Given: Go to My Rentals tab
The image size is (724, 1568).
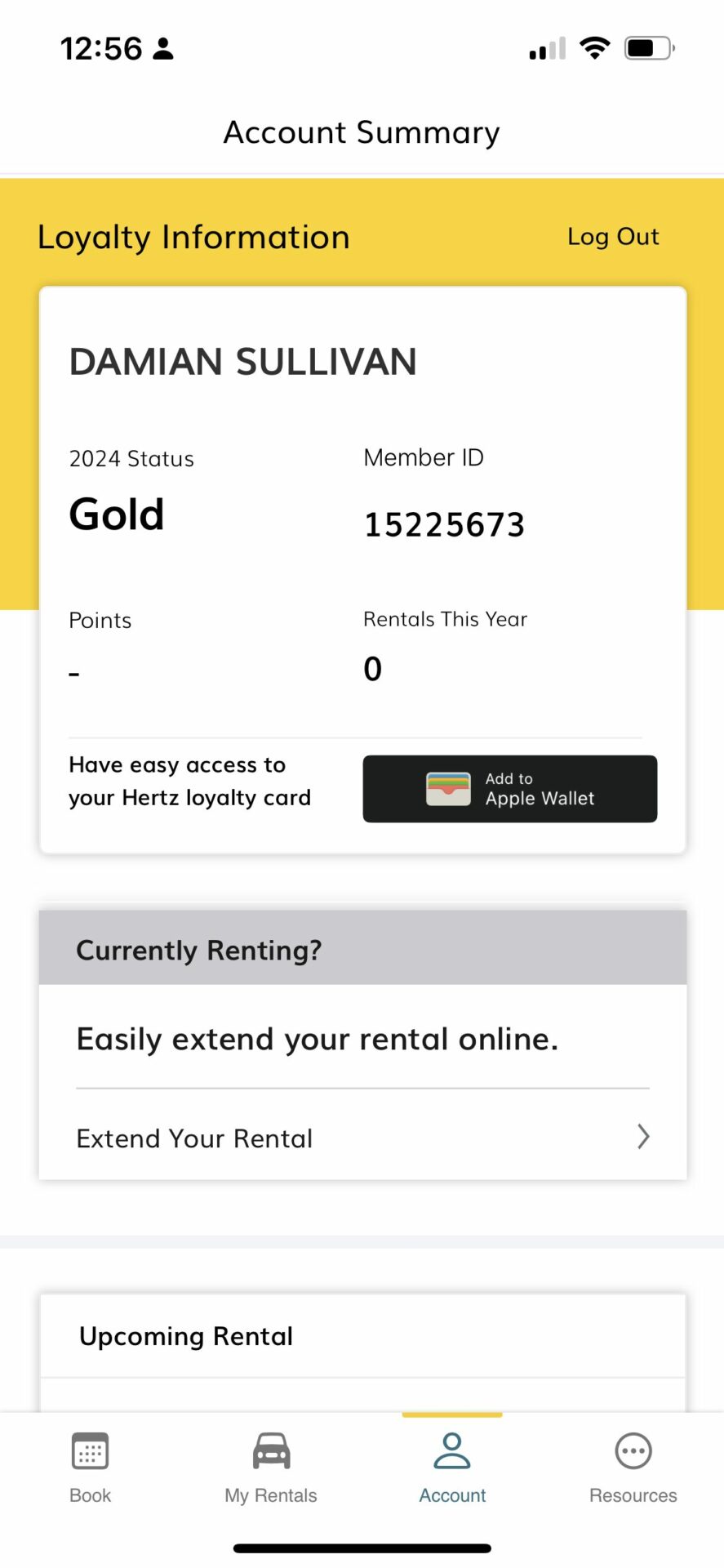Looking at the screenshot, I should 271,1468.
